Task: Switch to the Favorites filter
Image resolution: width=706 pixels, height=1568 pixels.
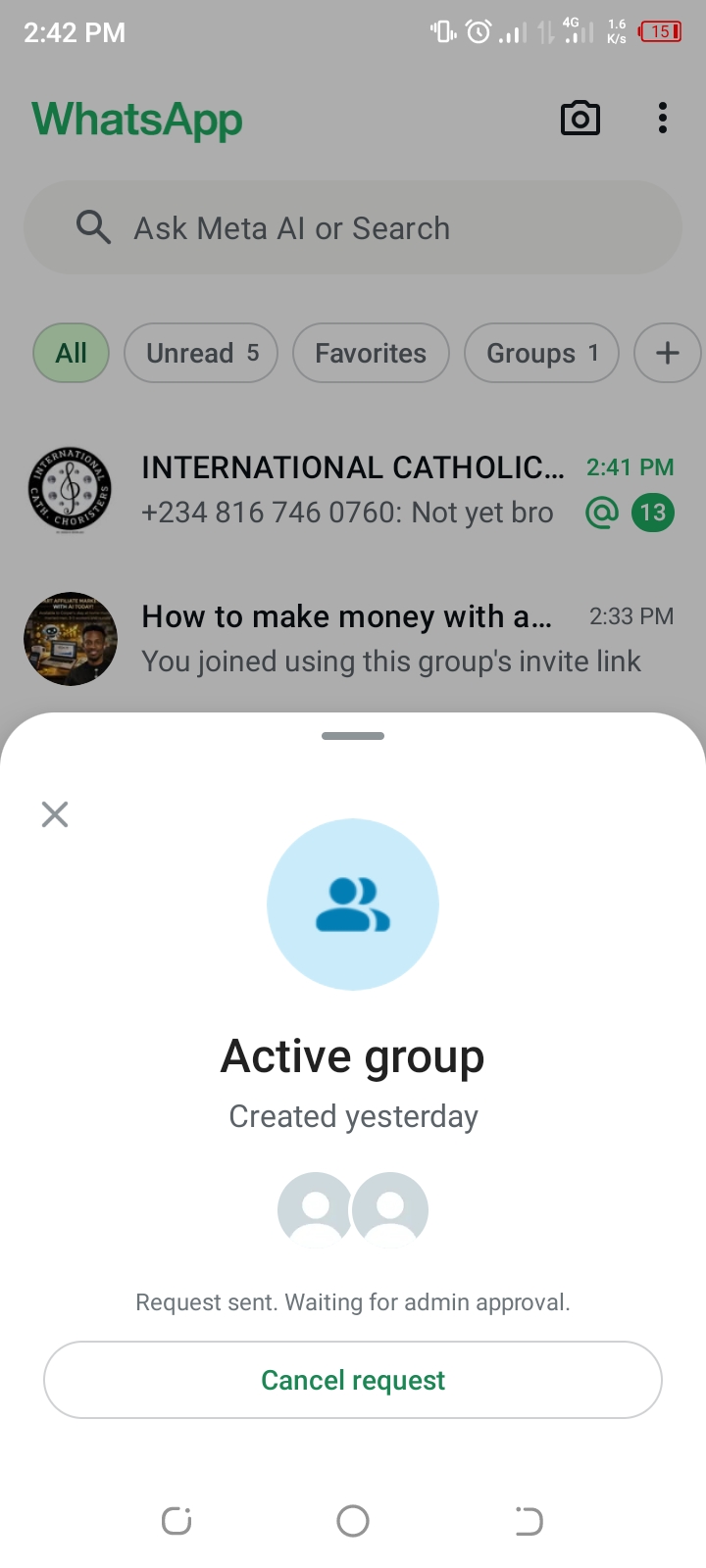Action: click(371, 353)
